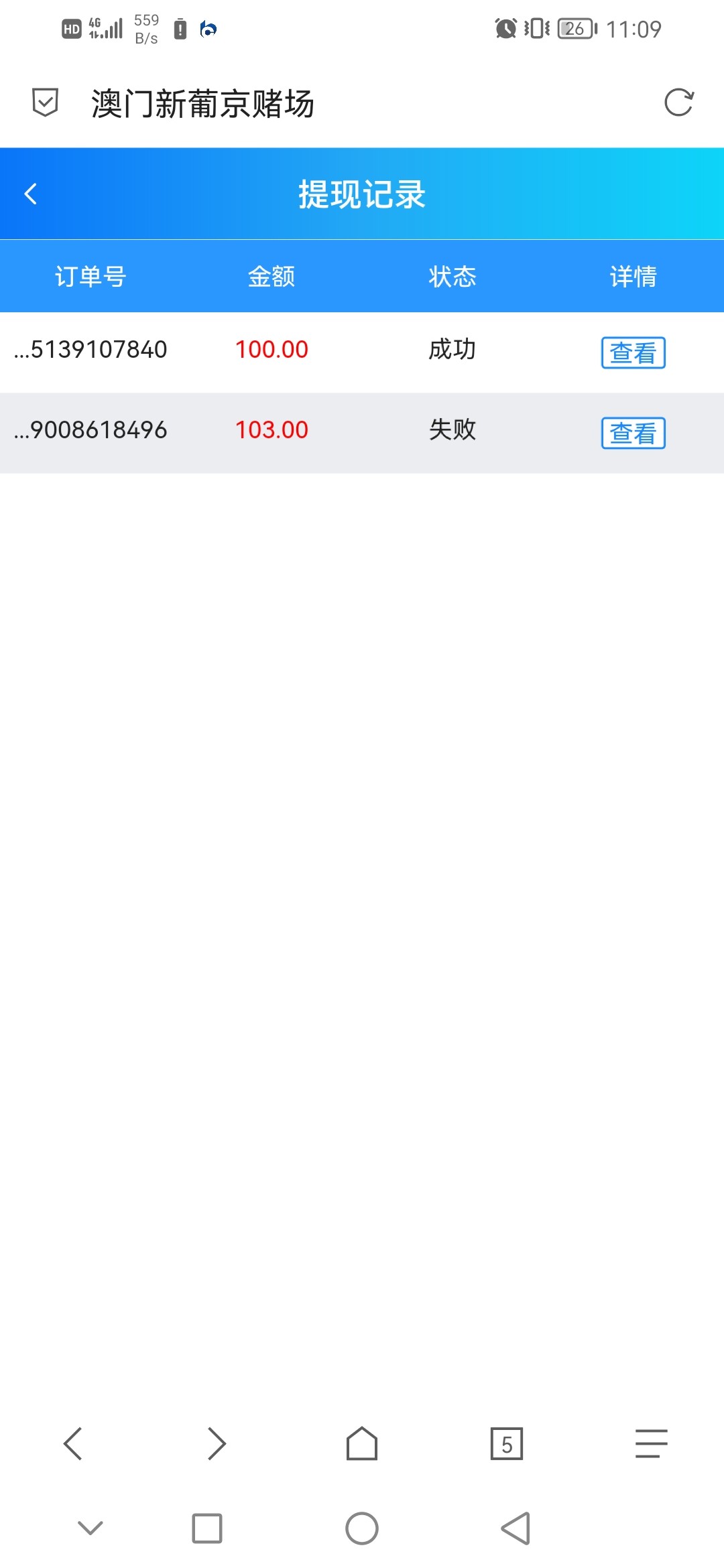
Task: Open the browser menu with three lines
Action: pos(651,1443)
